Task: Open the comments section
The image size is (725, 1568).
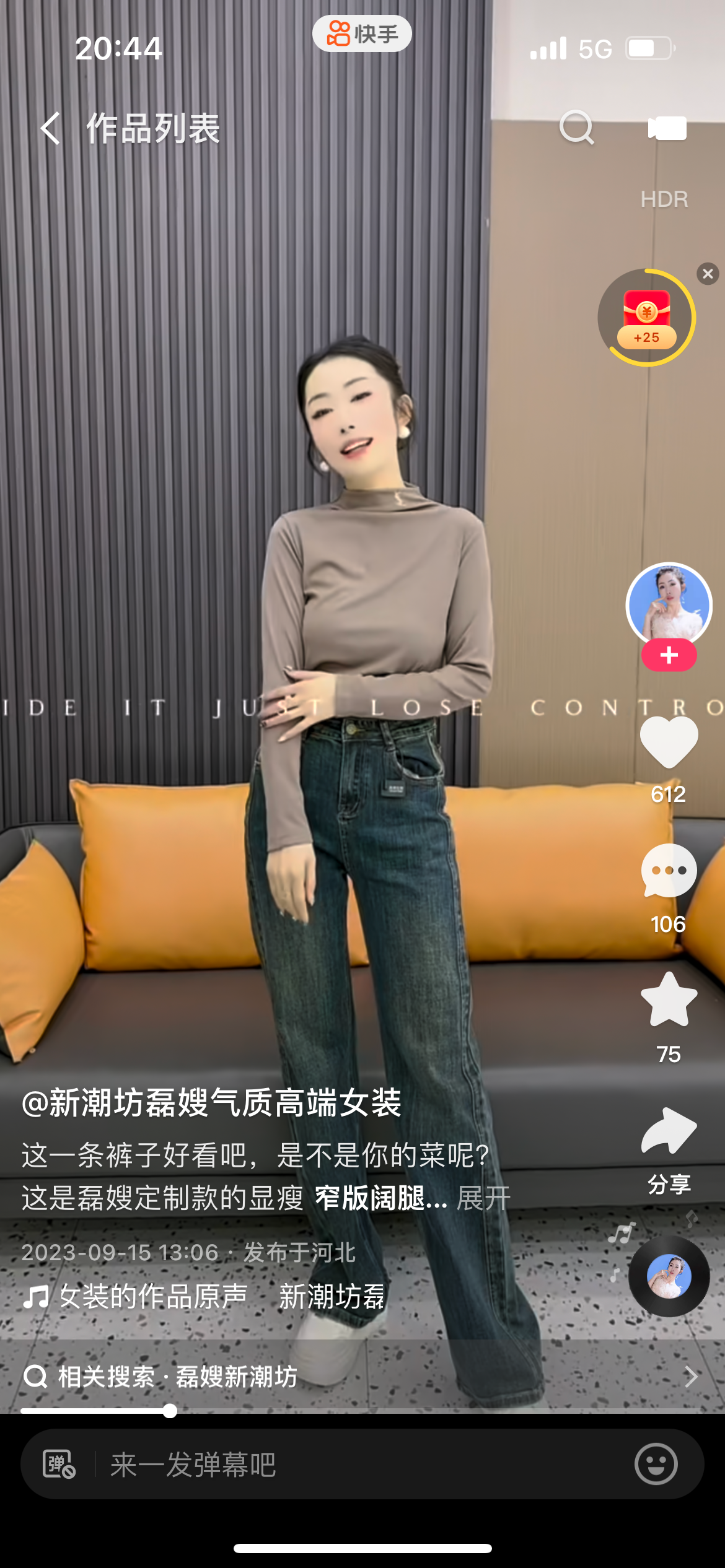Action: point(669,871)
